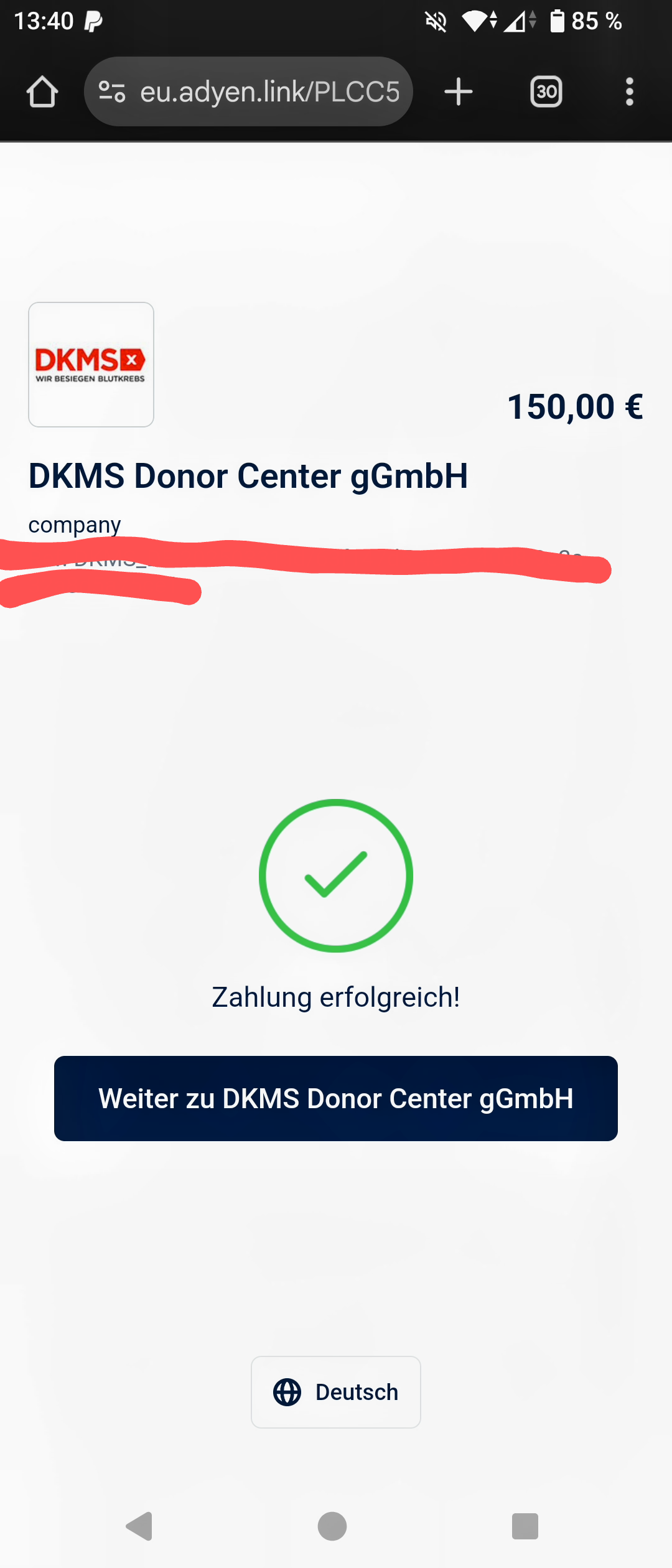Continue to DKMS Donor Center gGmbH
Viewport: 672px width, 1568px height.
[336, 1098]
